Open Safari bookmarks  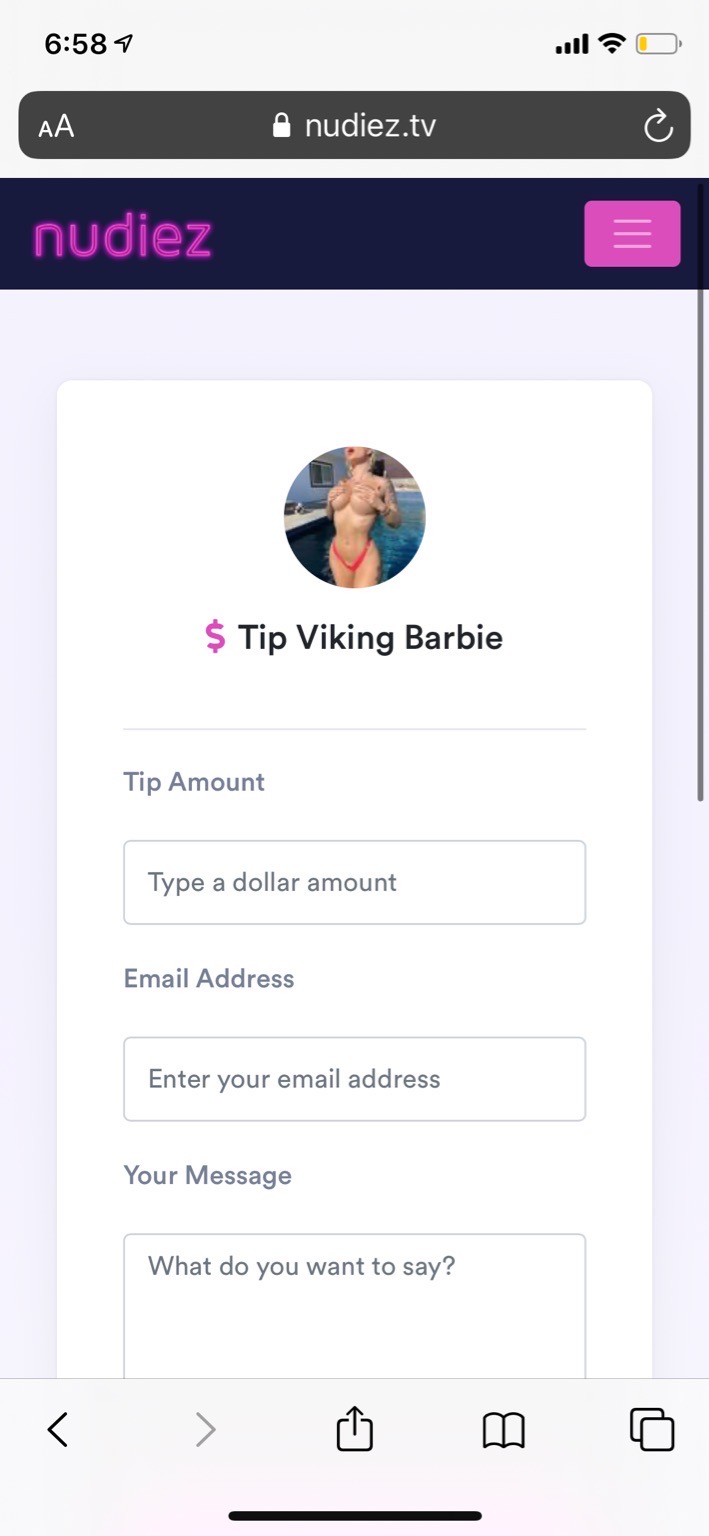503,1430
